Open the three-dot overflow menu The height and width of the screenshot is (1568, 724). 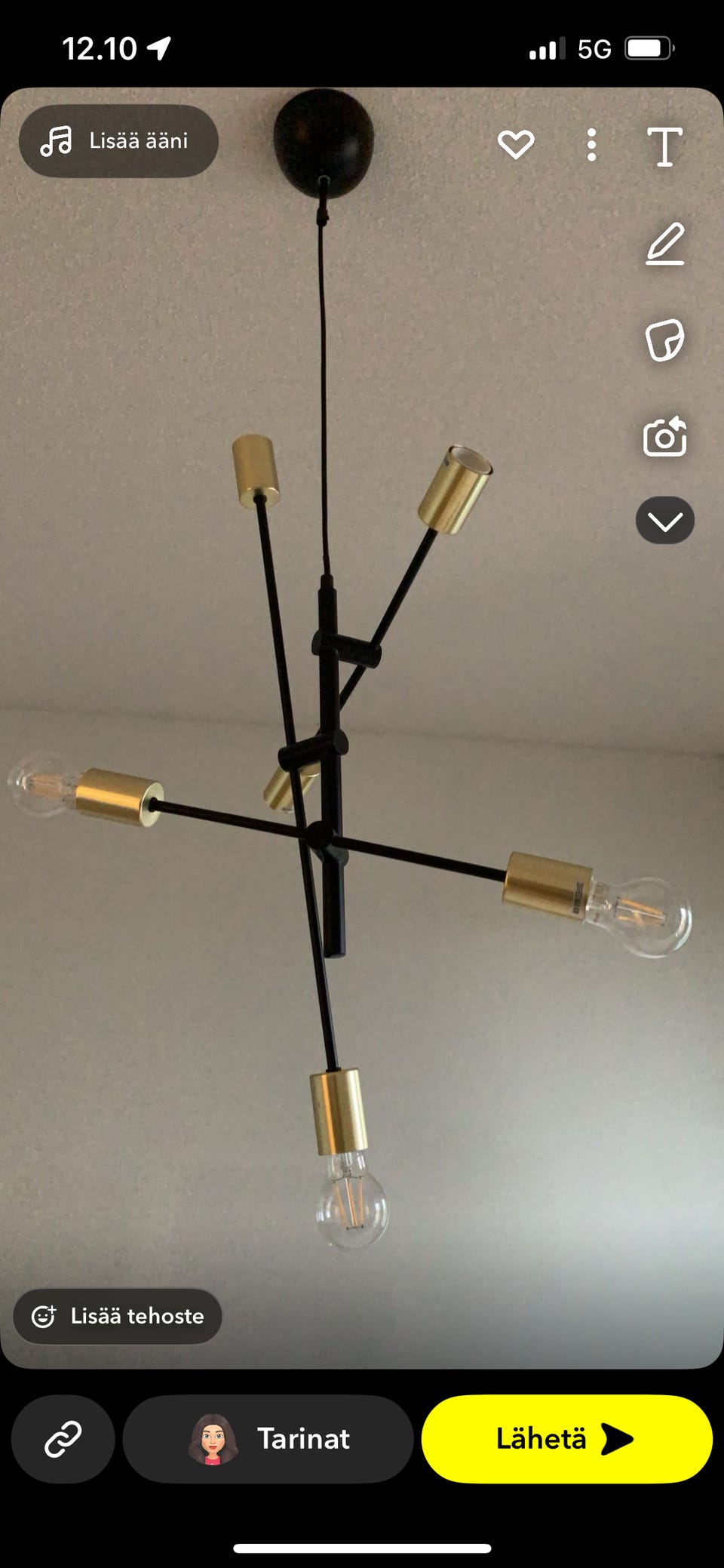tap(591, 145)
